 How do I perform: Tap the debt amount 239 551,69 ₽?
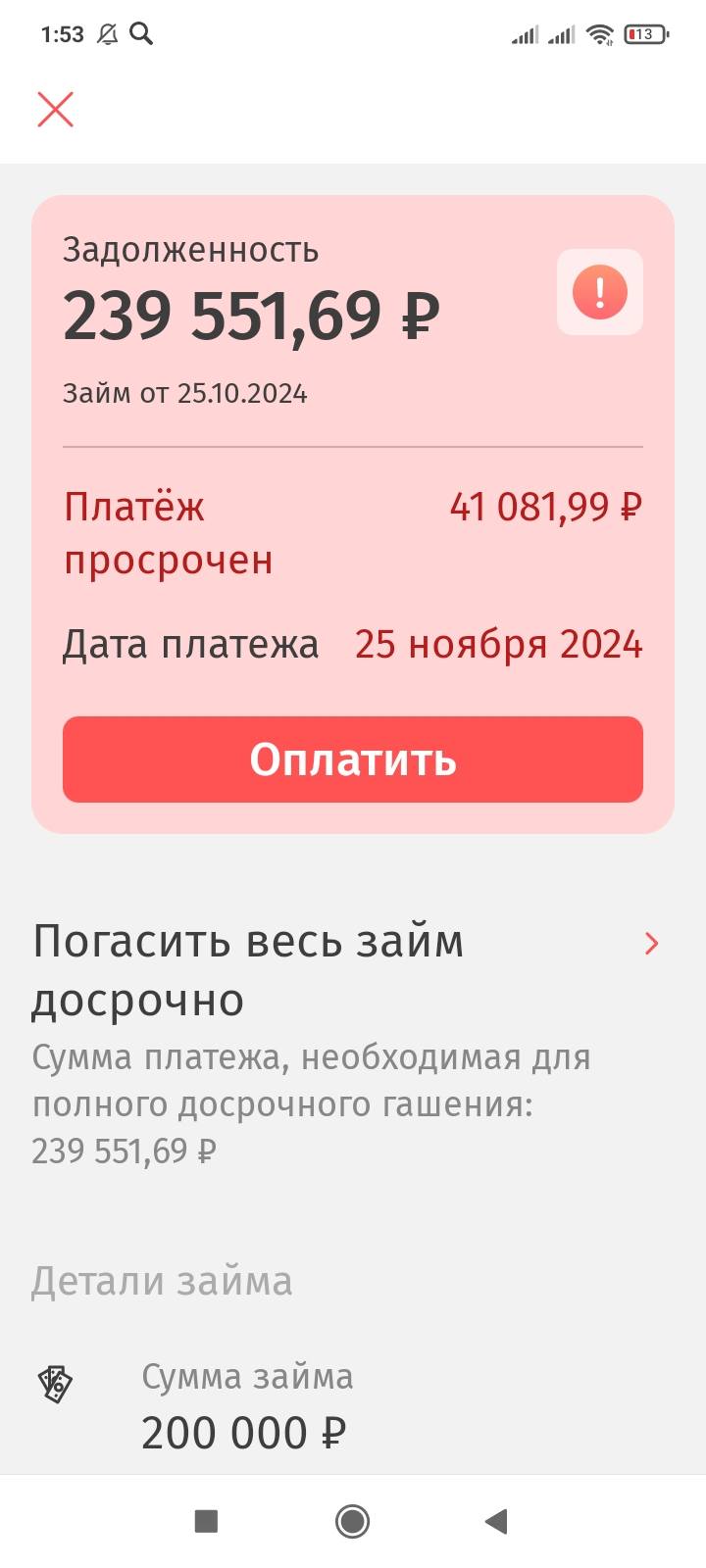253,314
